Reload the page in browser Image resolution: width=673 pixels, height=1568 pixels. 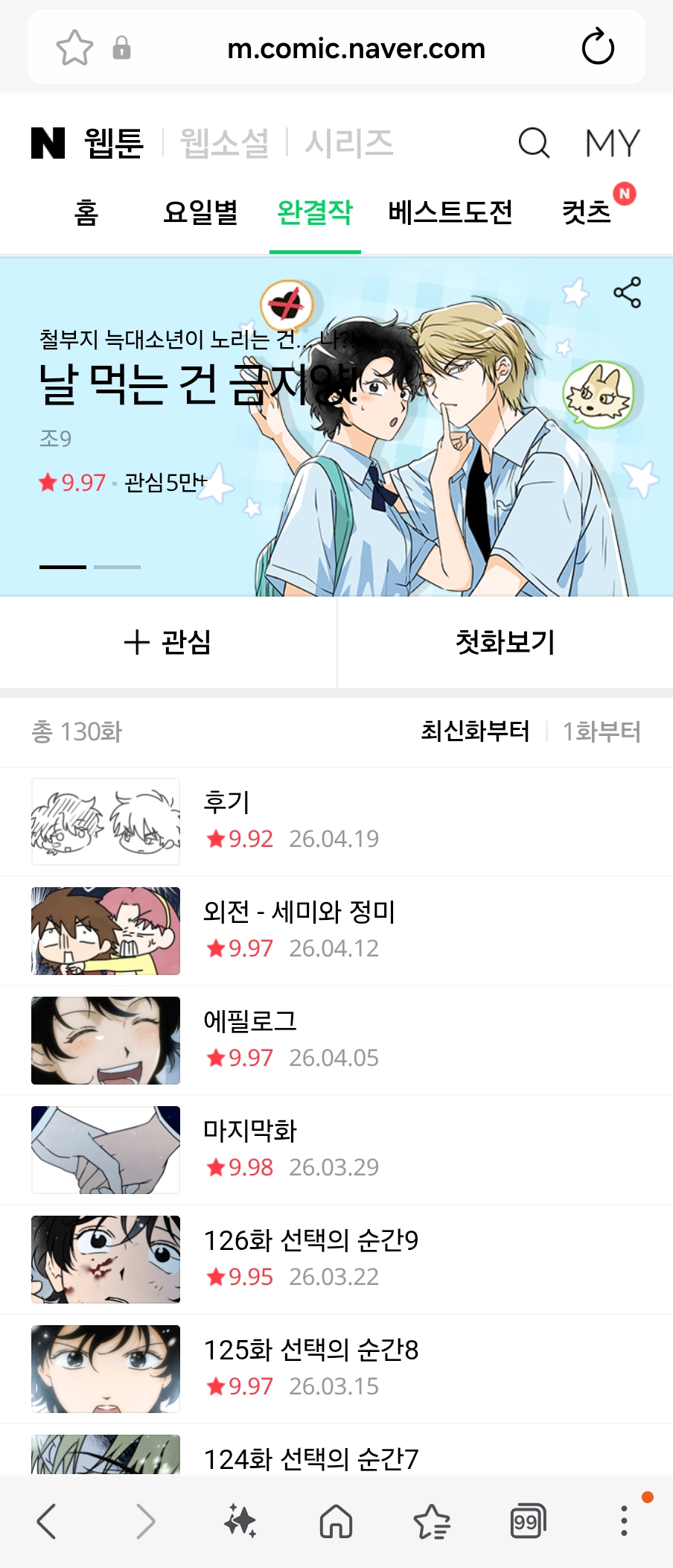598,48
